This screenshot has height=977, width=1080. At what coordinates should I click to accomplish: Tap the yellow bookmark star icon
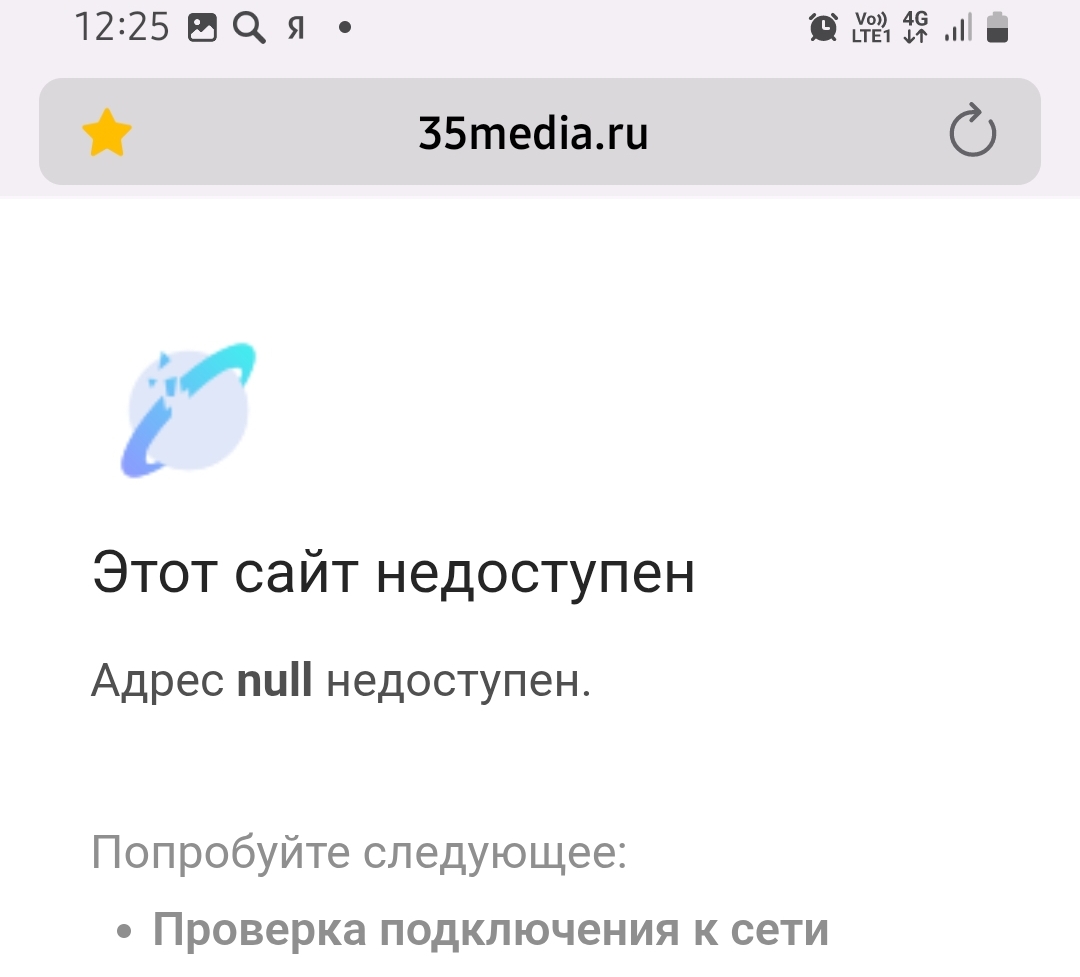tap(107, 133)
